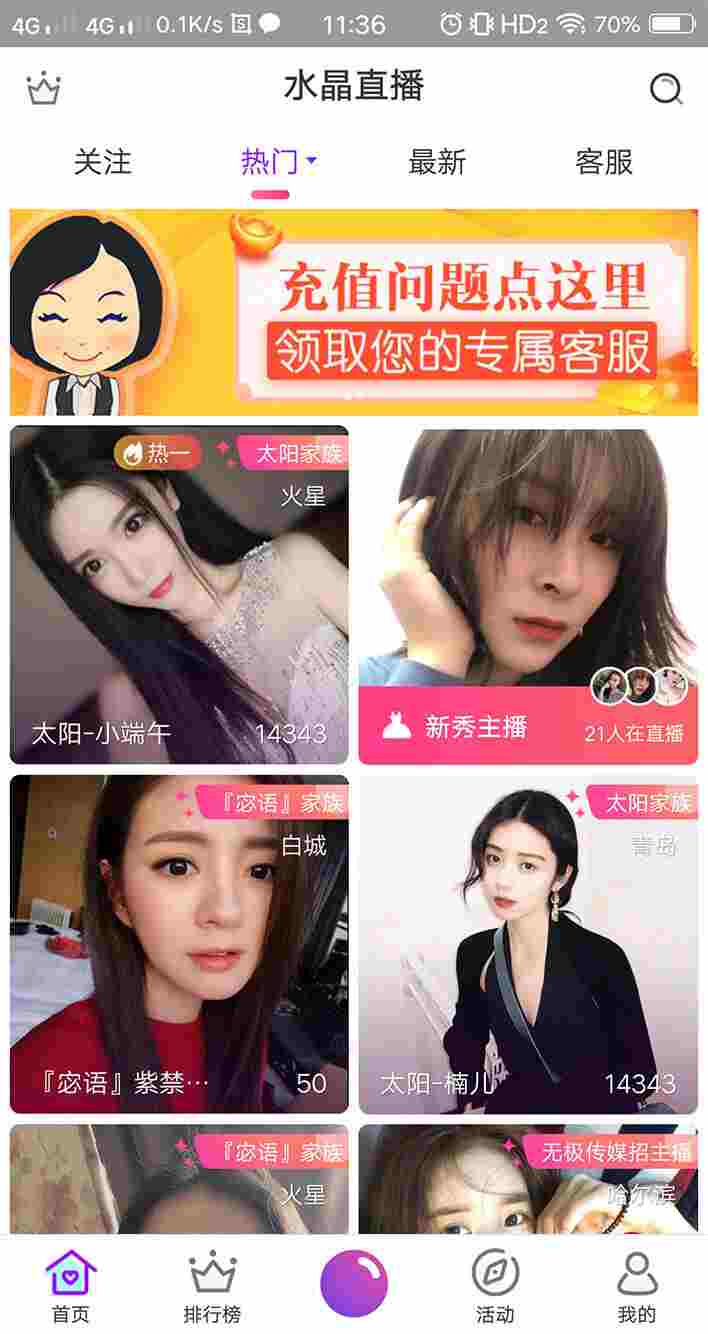Switch to the 最新 tab

pos(437,161)
